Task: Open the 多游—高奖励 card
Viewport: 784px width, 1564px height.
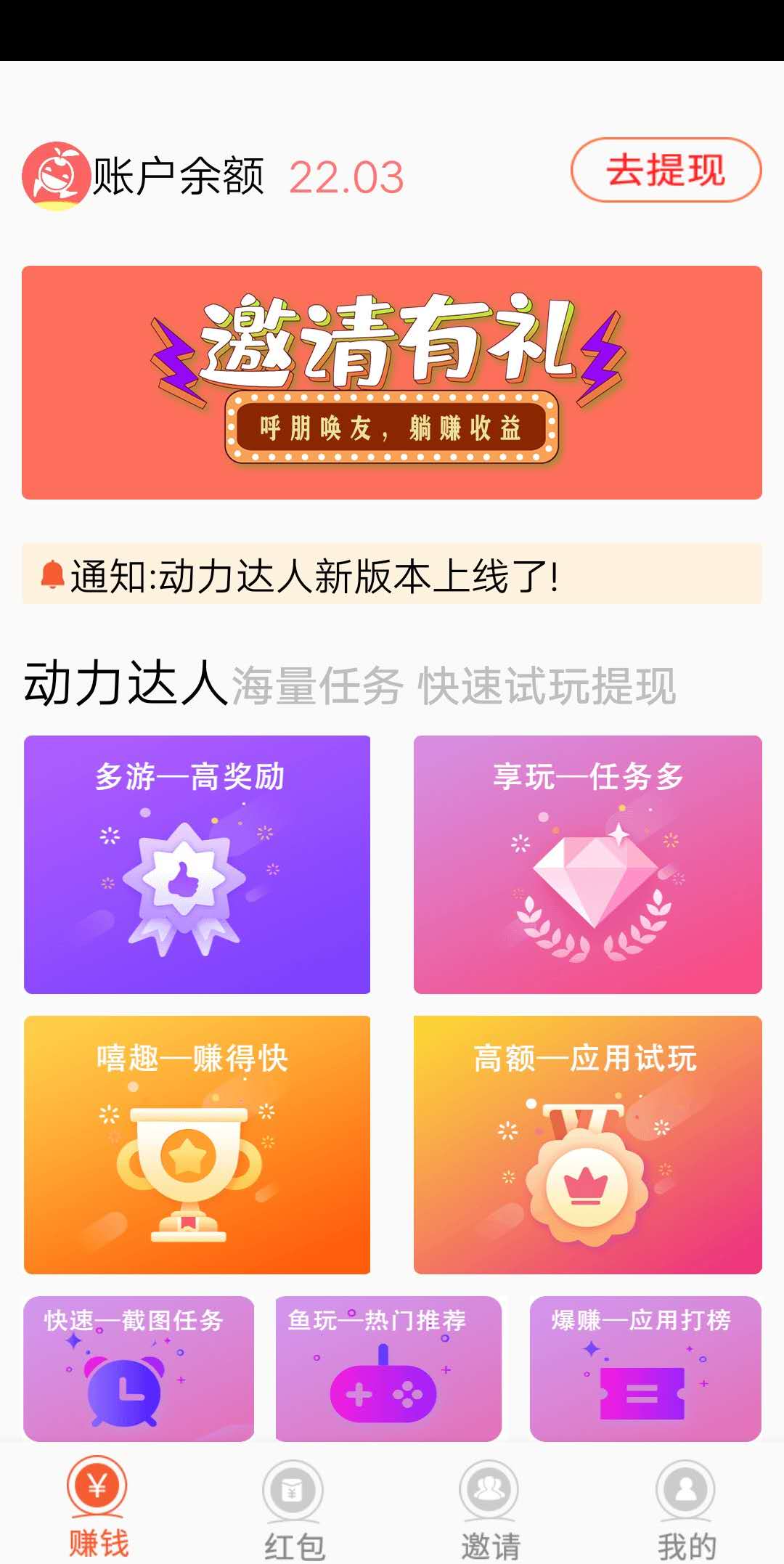Action: [197, 864]
